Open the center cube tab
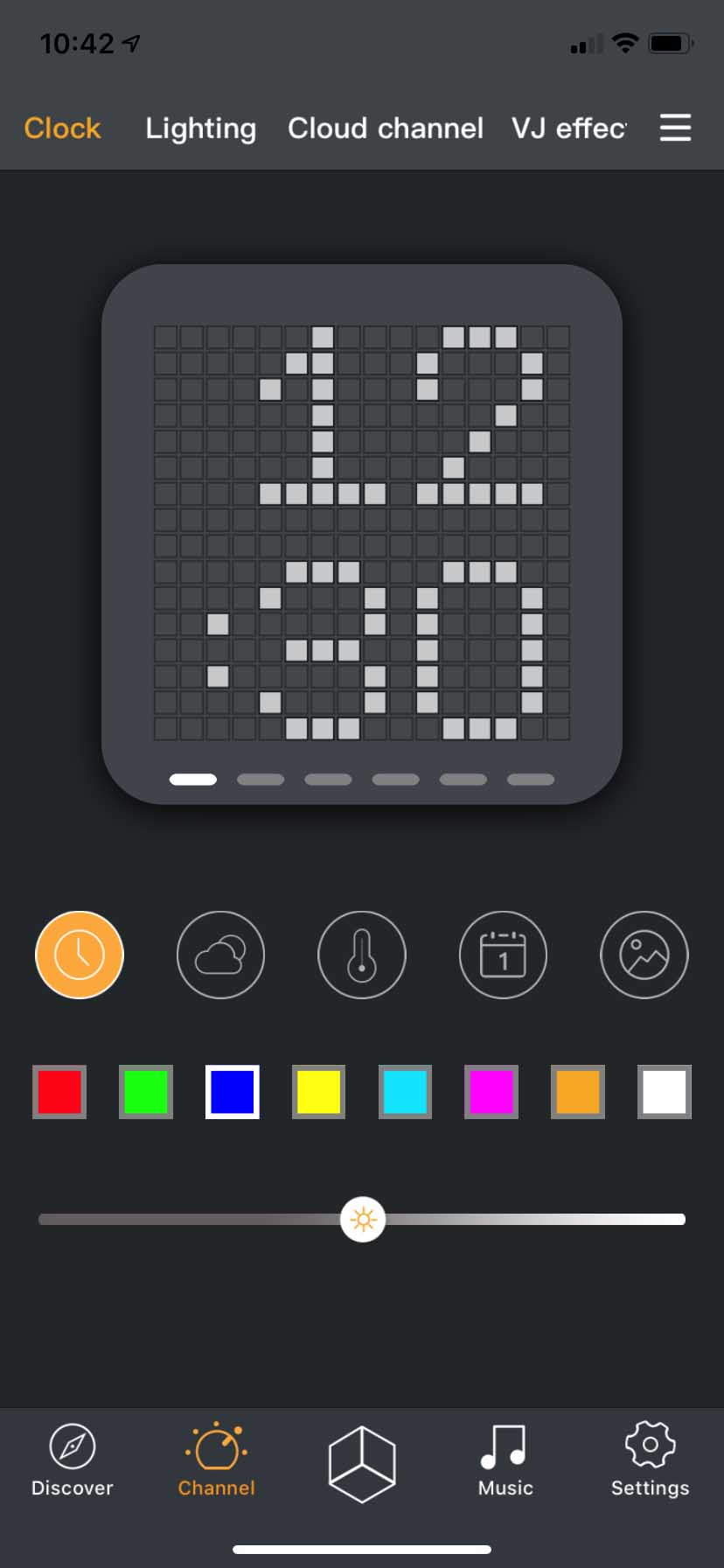This screenshot has height=1568, width=724. point(362,1464)
